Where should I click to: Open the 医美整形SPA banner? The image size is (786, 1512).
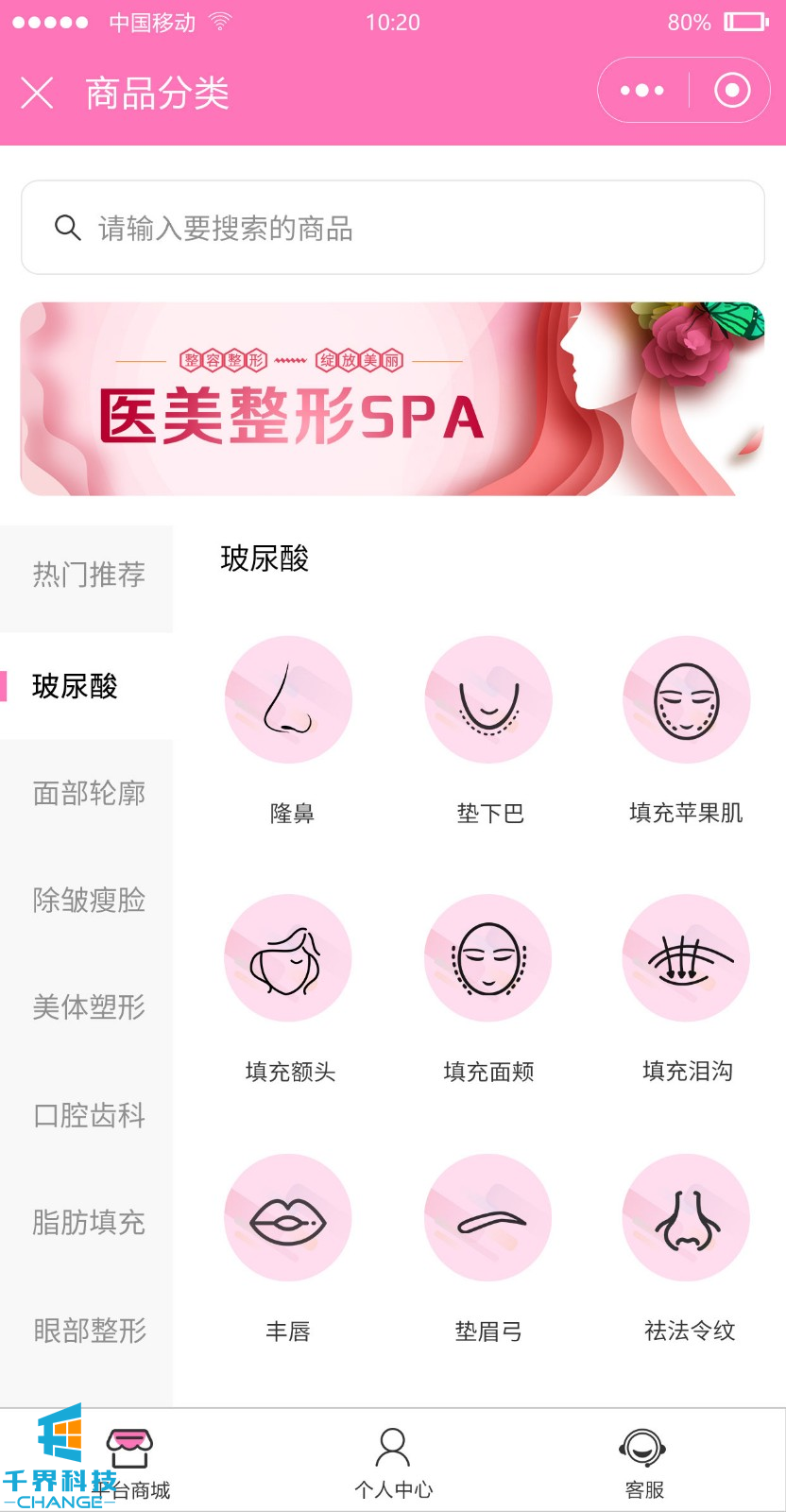tap(393, 399)
